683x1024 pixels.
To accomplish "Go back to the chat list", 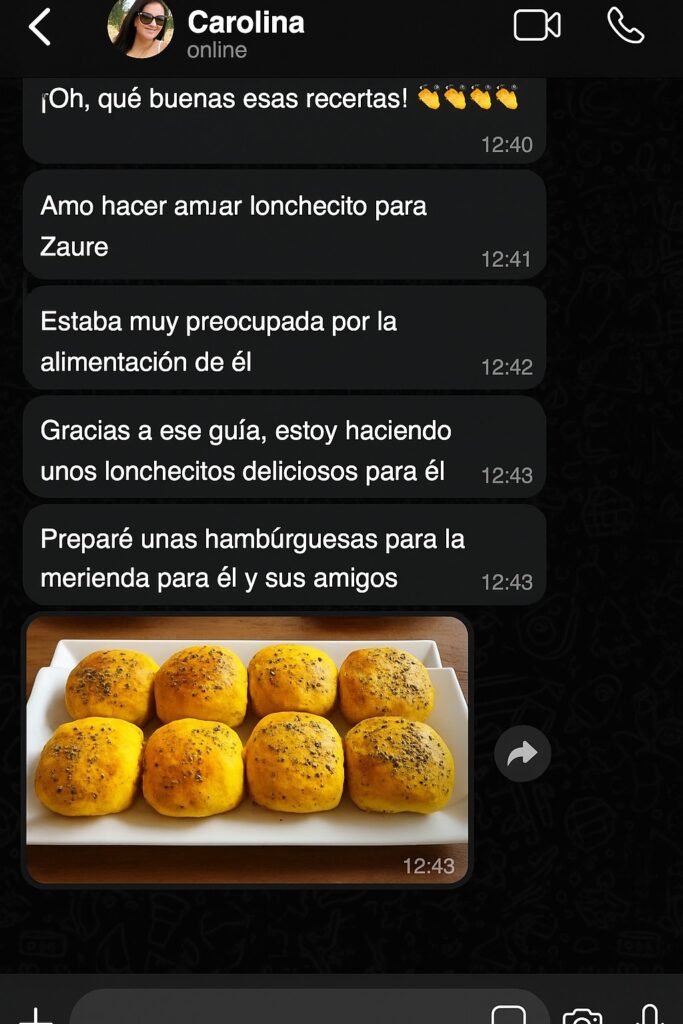I will coord(39,27).
